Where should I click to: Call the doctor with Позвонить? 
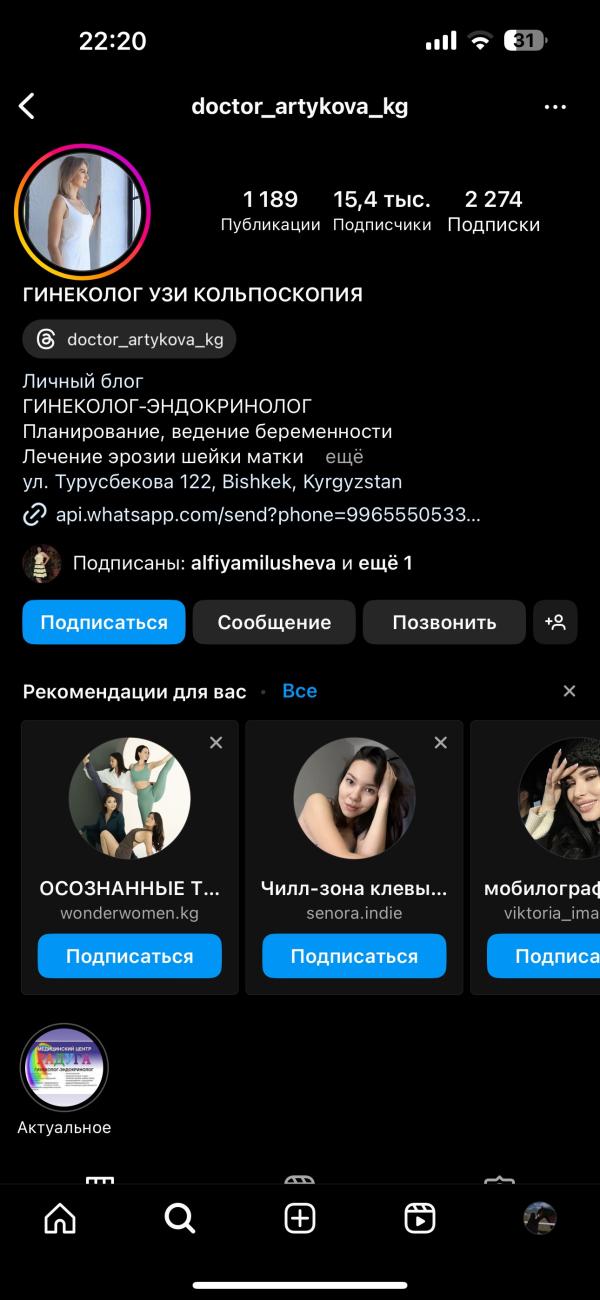pyautogui.click(x=444, y=622)
